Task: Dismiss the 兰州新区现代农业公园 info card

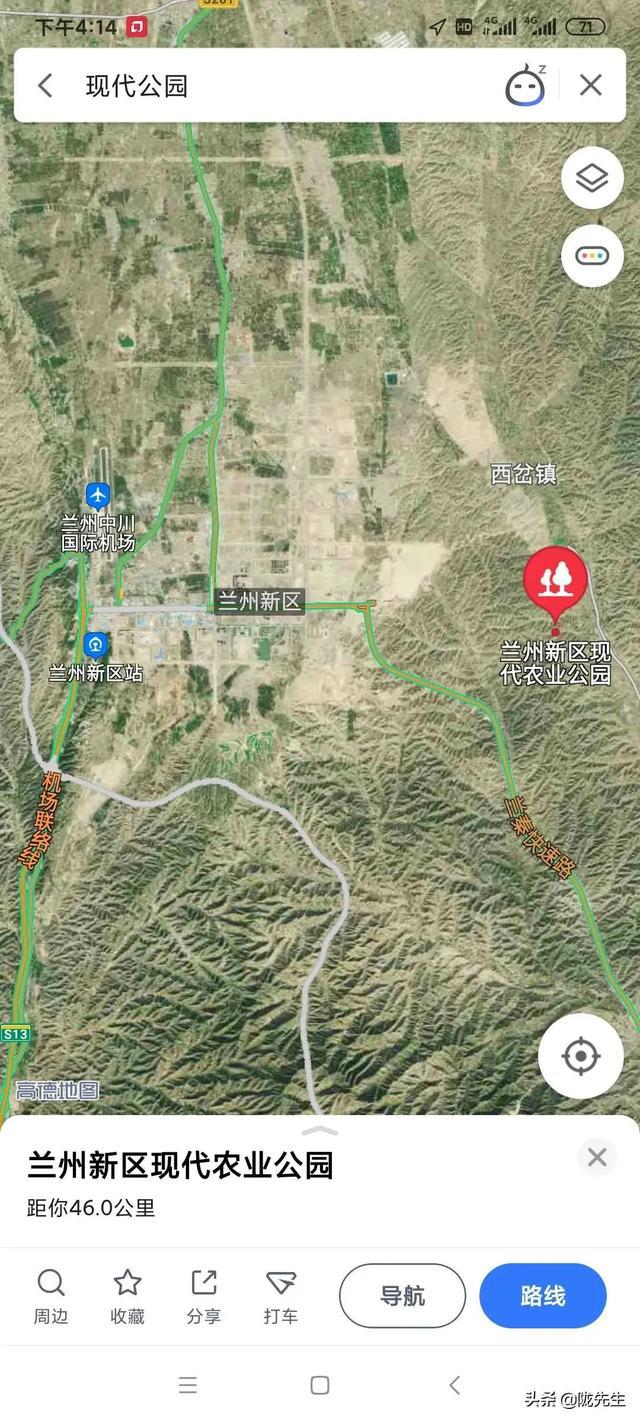Action: [597, 1157]
